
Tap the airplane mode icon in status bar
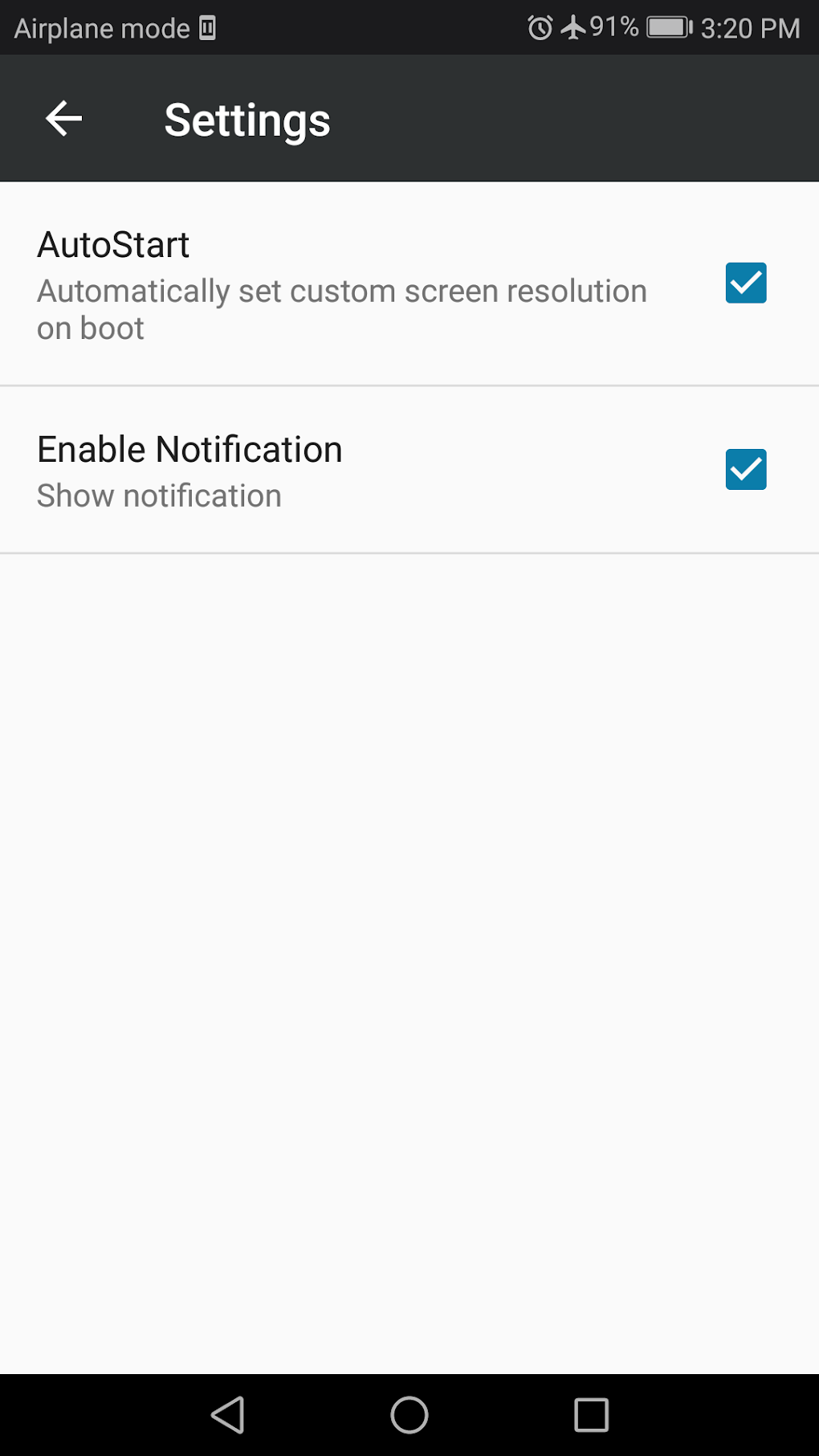572,27
